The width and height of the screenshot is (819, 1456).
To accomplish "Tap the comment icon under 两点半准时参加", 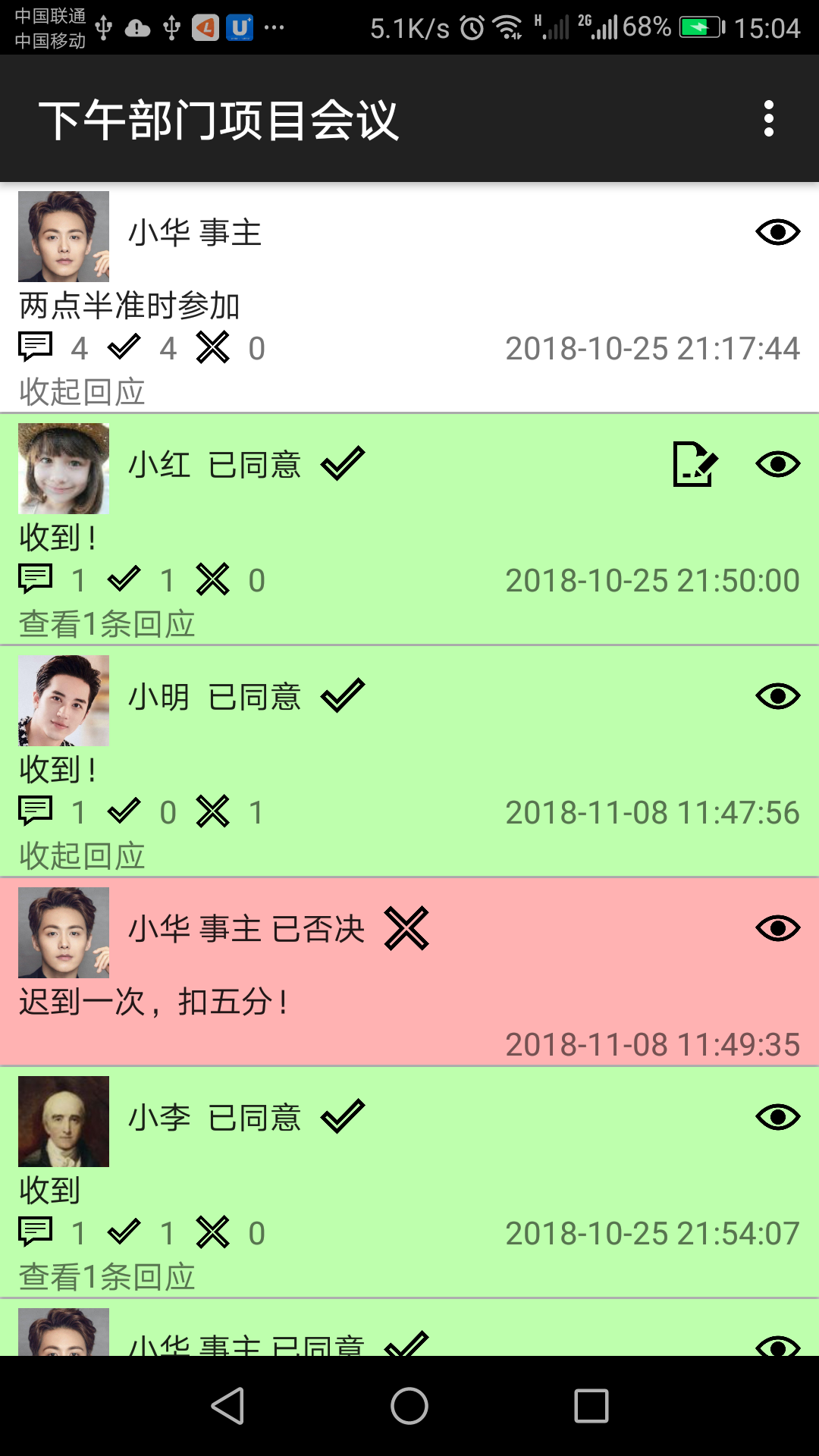I will coord(36,348).
